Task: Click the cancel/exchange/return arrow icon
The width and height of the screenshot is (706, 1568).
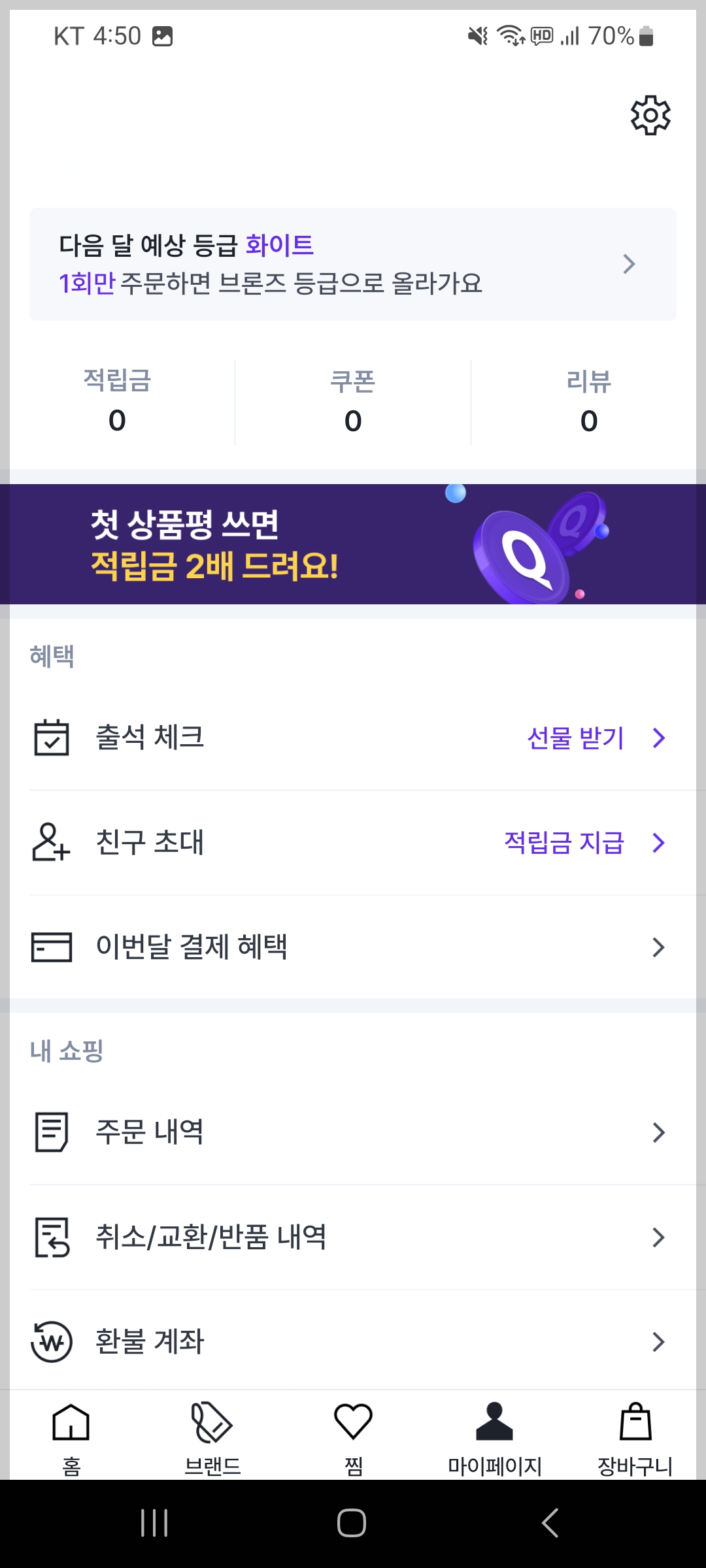Action: [52, 1237]
